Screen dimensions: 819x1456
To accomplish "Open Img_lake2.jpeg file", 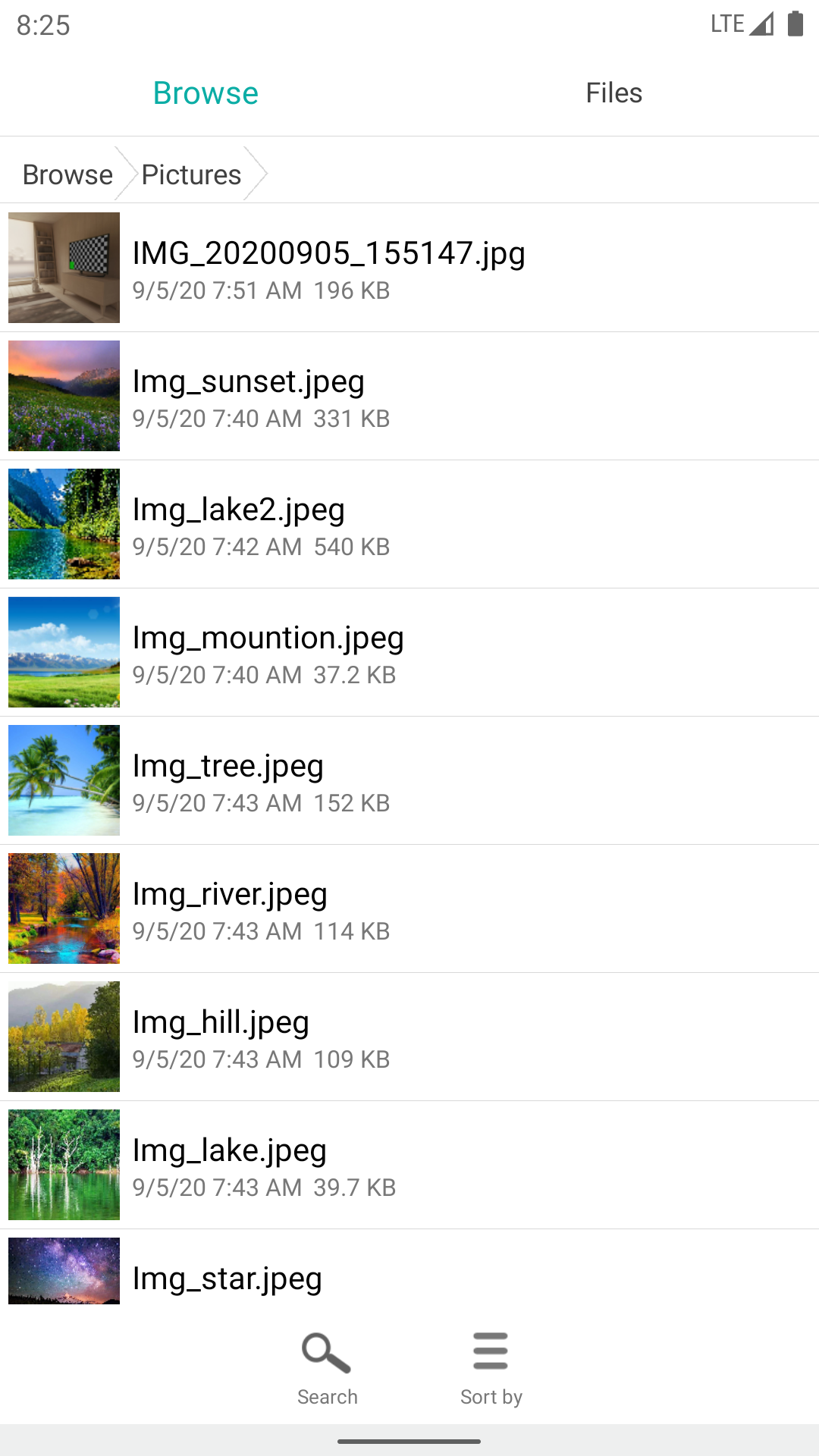I will click(x=409, y=524).
